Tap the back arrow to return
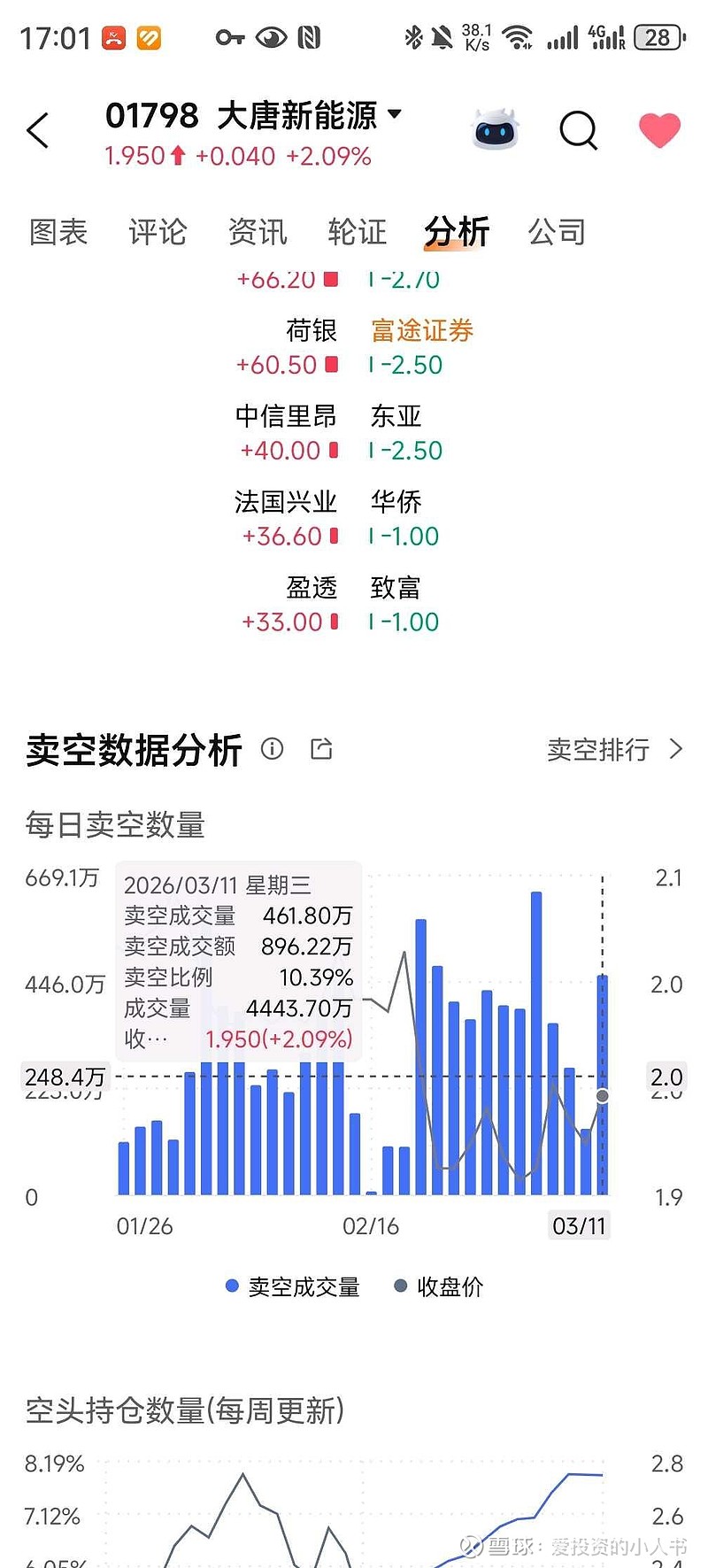708x1568 pixels. coord(37,129)
